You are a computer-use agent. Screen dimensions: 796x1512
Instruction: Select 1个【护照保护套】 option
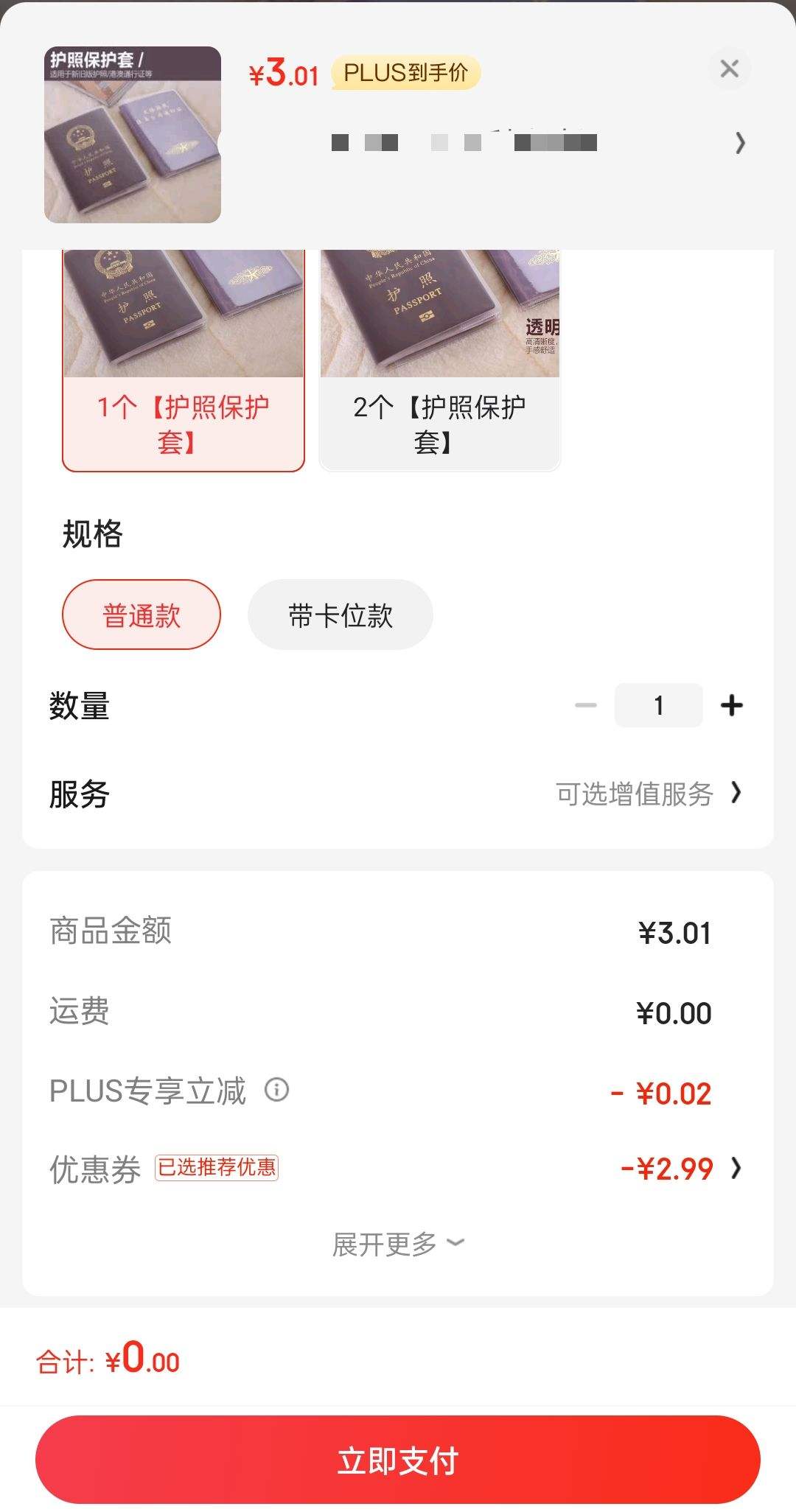184,361
